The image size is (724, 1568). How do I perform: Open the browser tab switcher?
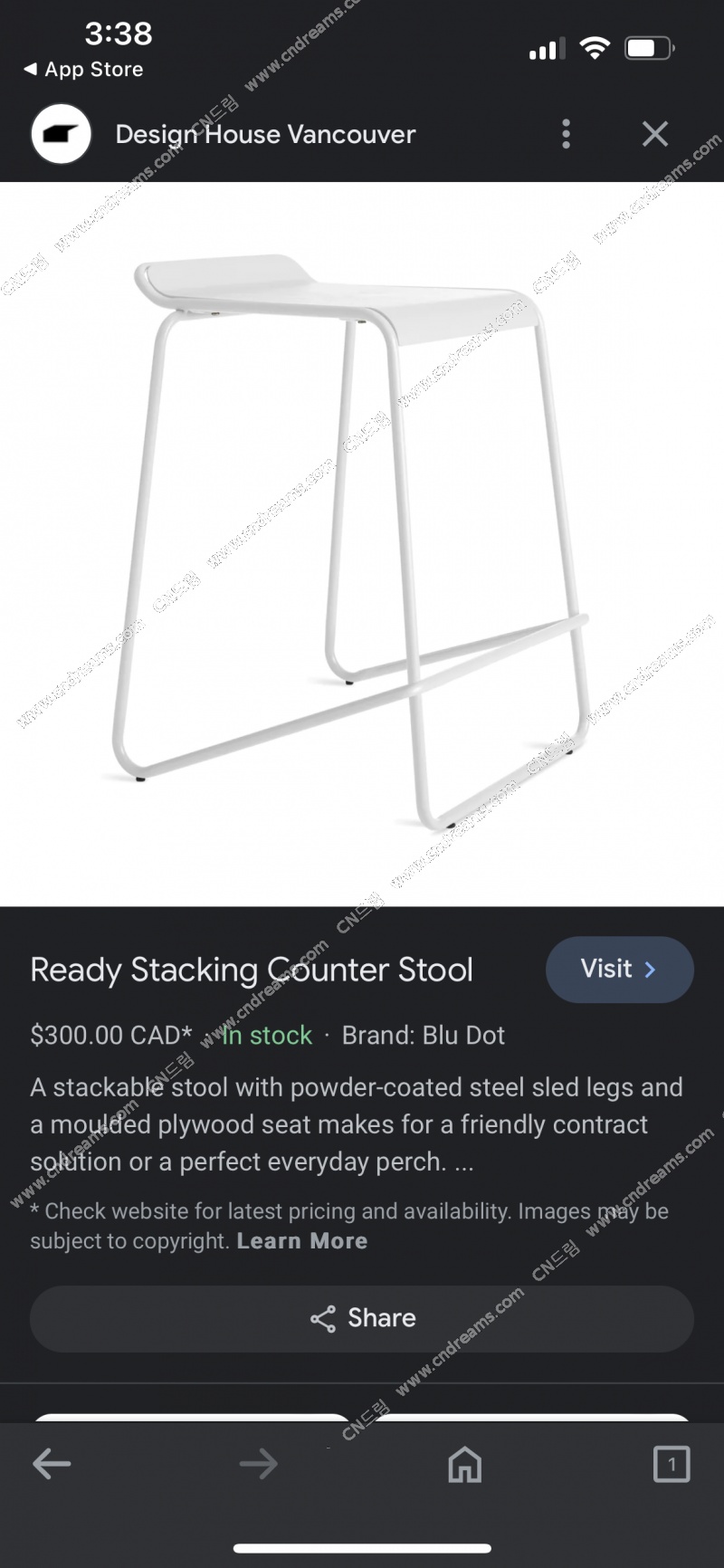[671, 1463]
